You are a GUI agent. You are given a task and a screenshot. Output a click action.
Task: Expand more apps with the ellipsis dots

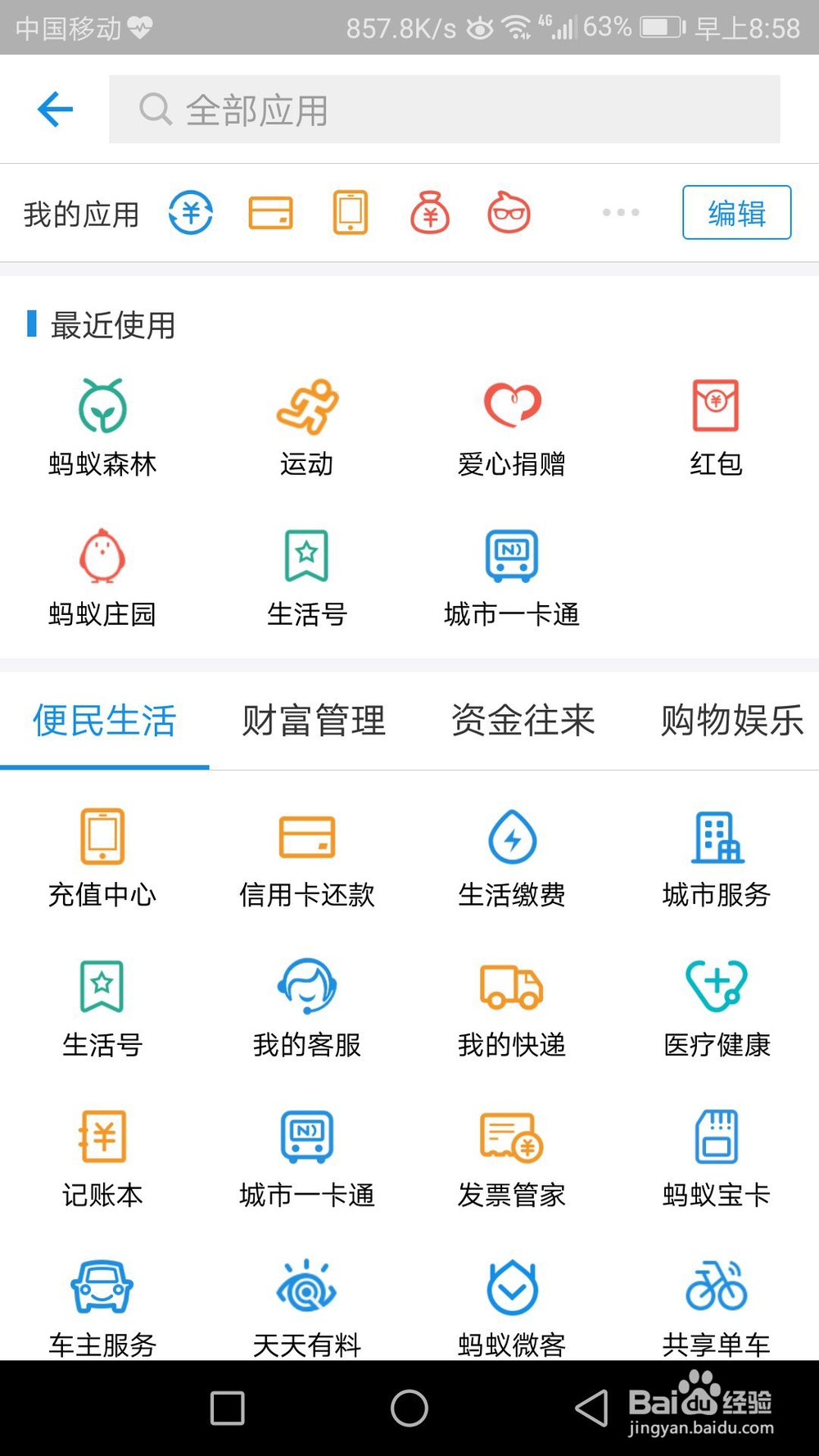coord(618,212)
